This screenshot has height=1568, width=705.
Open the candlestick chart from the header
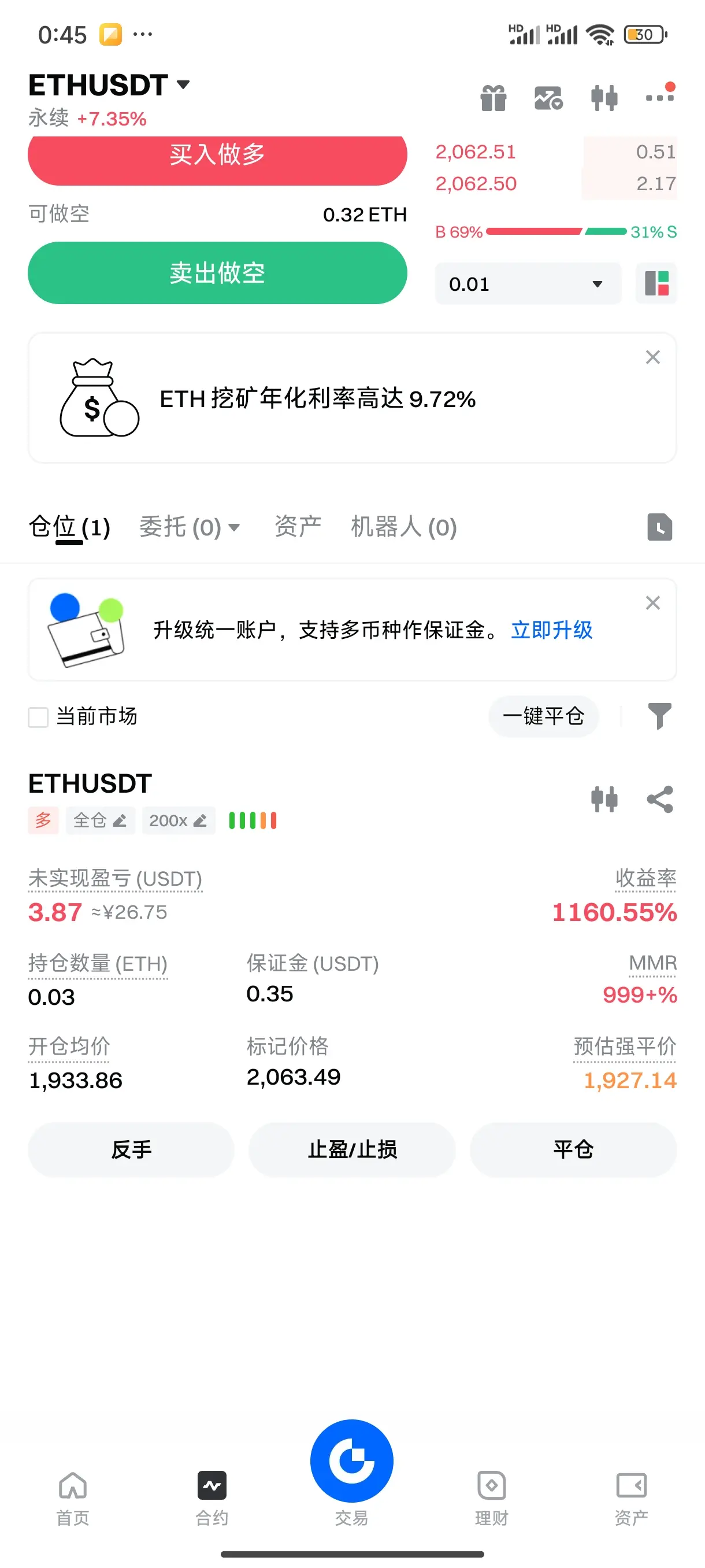coord(604,98)
